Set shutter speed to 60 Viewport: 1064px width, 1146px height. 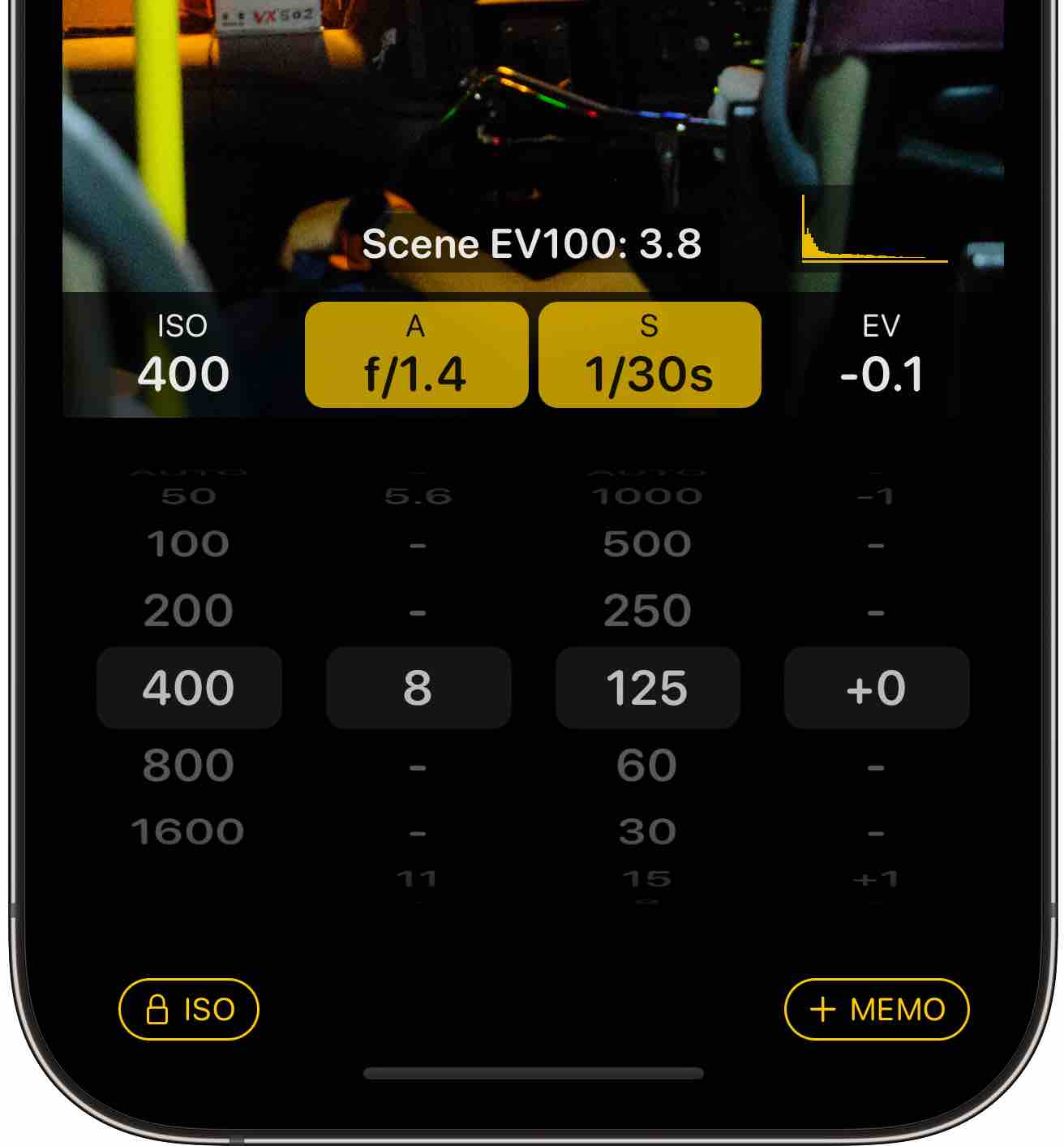pyautogui.click(x=647, y=766)
